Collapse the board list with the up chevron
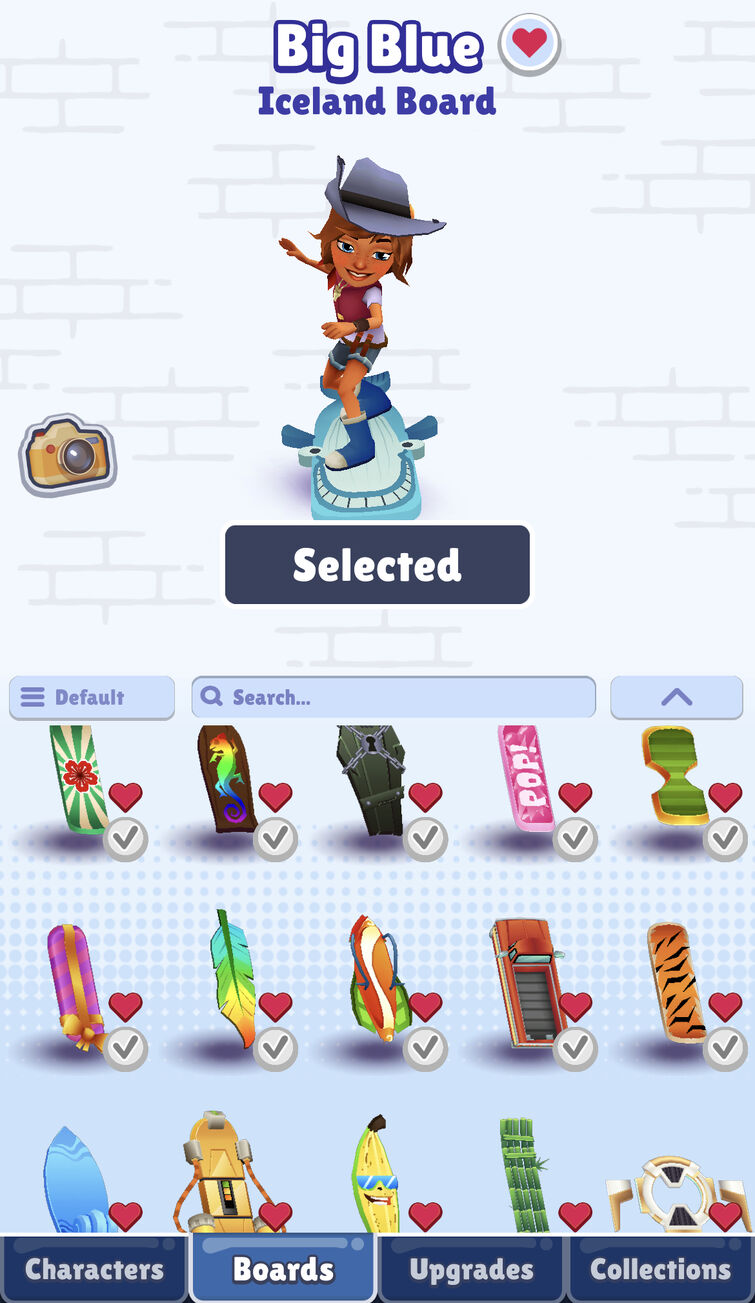 pyautogui.click(x=676, y=697)
